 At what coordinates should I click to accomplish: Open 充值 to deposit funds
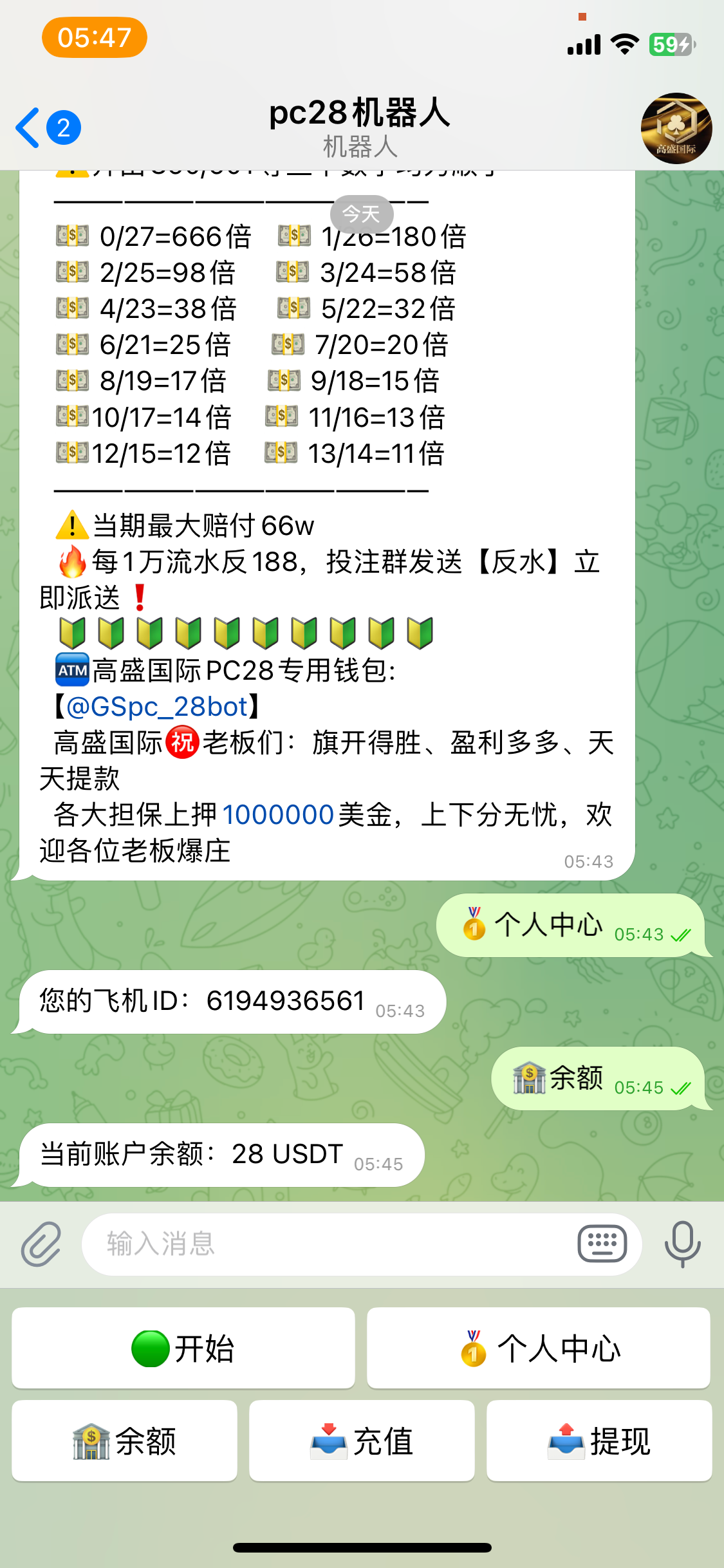click(362, 1441)
